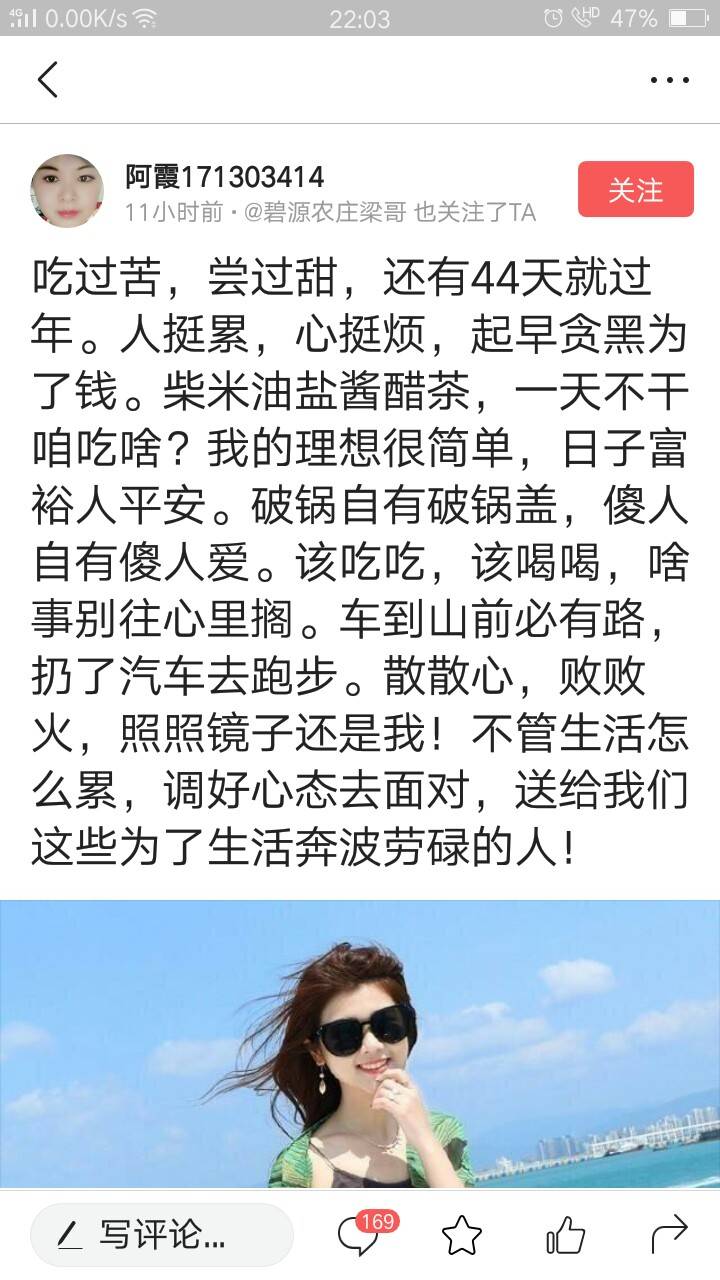Favorite this post with the star icon
This screenshot has width=720, height=1280.
click(x=462, y=1236)
